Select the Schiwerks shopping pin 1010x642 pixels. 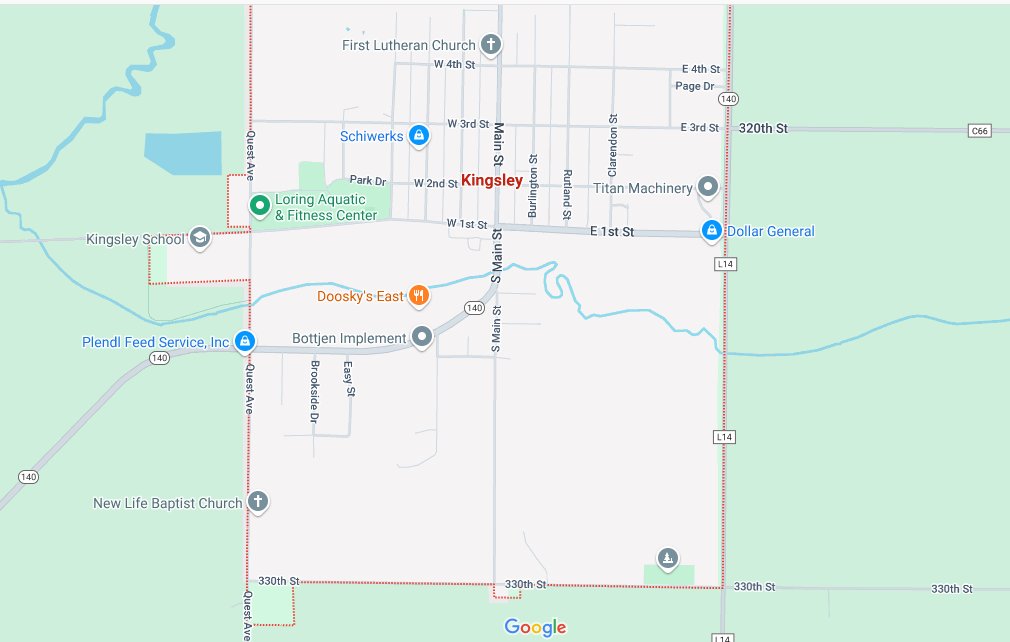[419, 135]
